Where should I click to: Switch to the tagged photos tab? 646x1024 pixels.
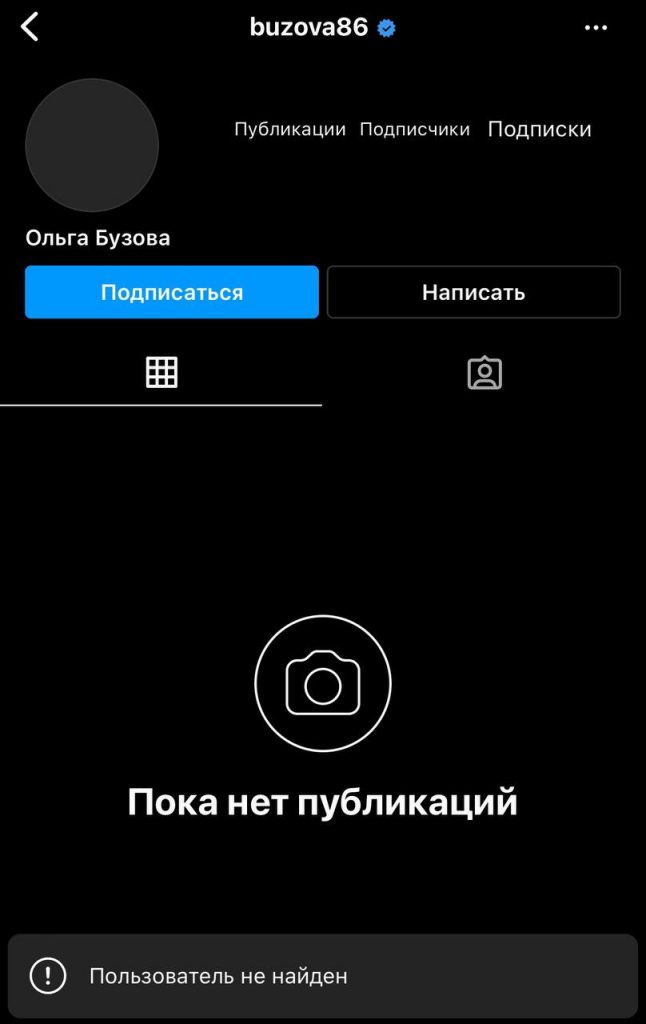tap(484, 372)
